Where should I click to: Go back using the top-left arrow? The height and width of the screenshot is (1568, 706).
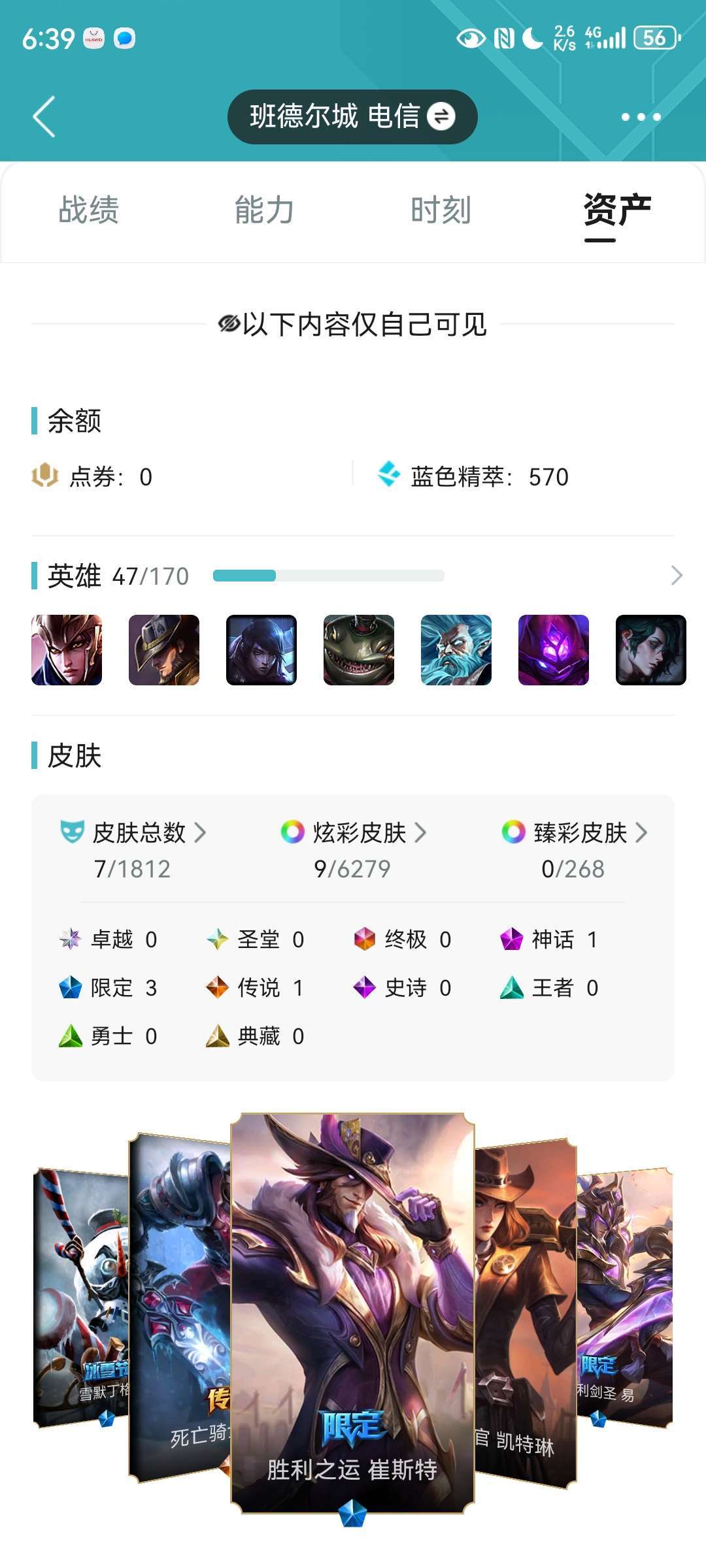[44, 117]
